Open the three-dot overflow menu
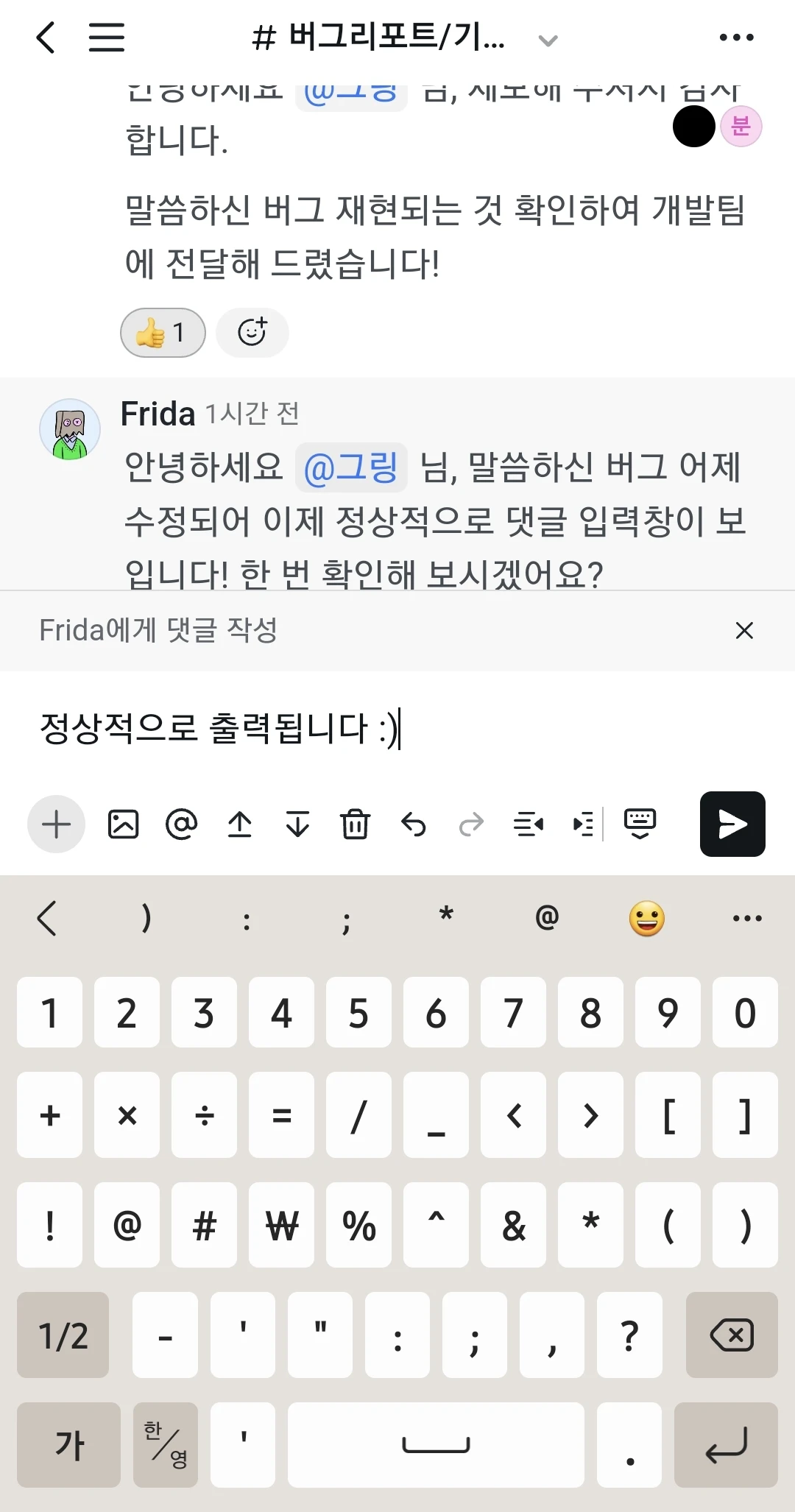Viewport: 795px width, 1512px height. [x=736, y=37]
